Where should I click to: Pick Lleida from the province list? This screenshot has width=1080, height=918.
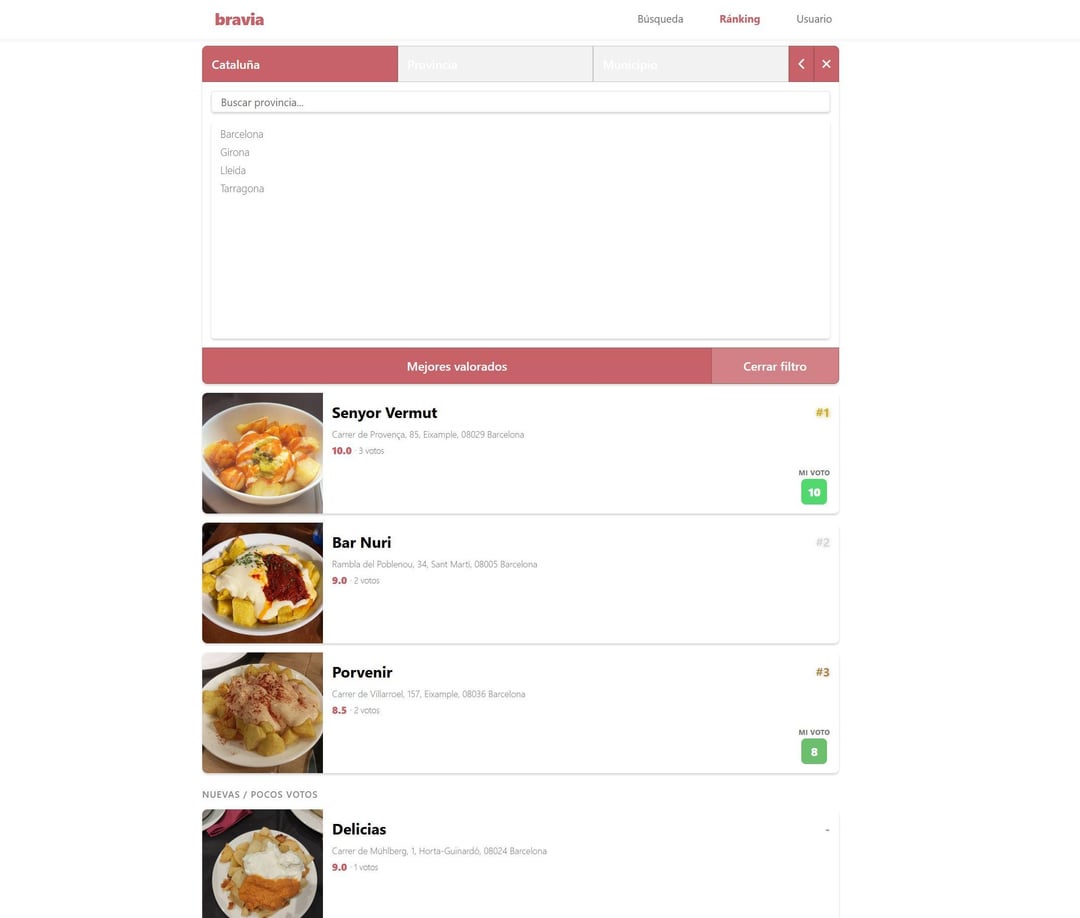tap(233, 170)
